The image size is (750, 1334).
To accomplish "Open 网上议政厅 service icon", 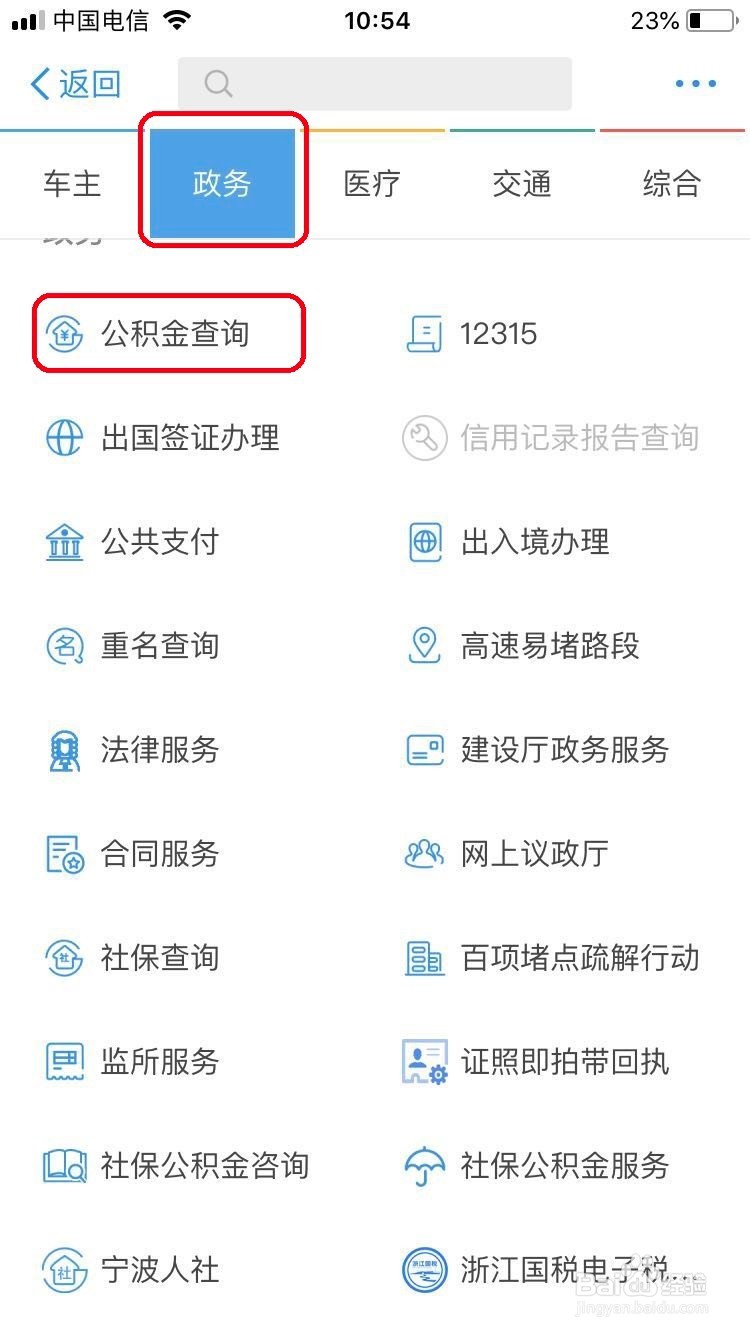I will click(x=530, y=855).
